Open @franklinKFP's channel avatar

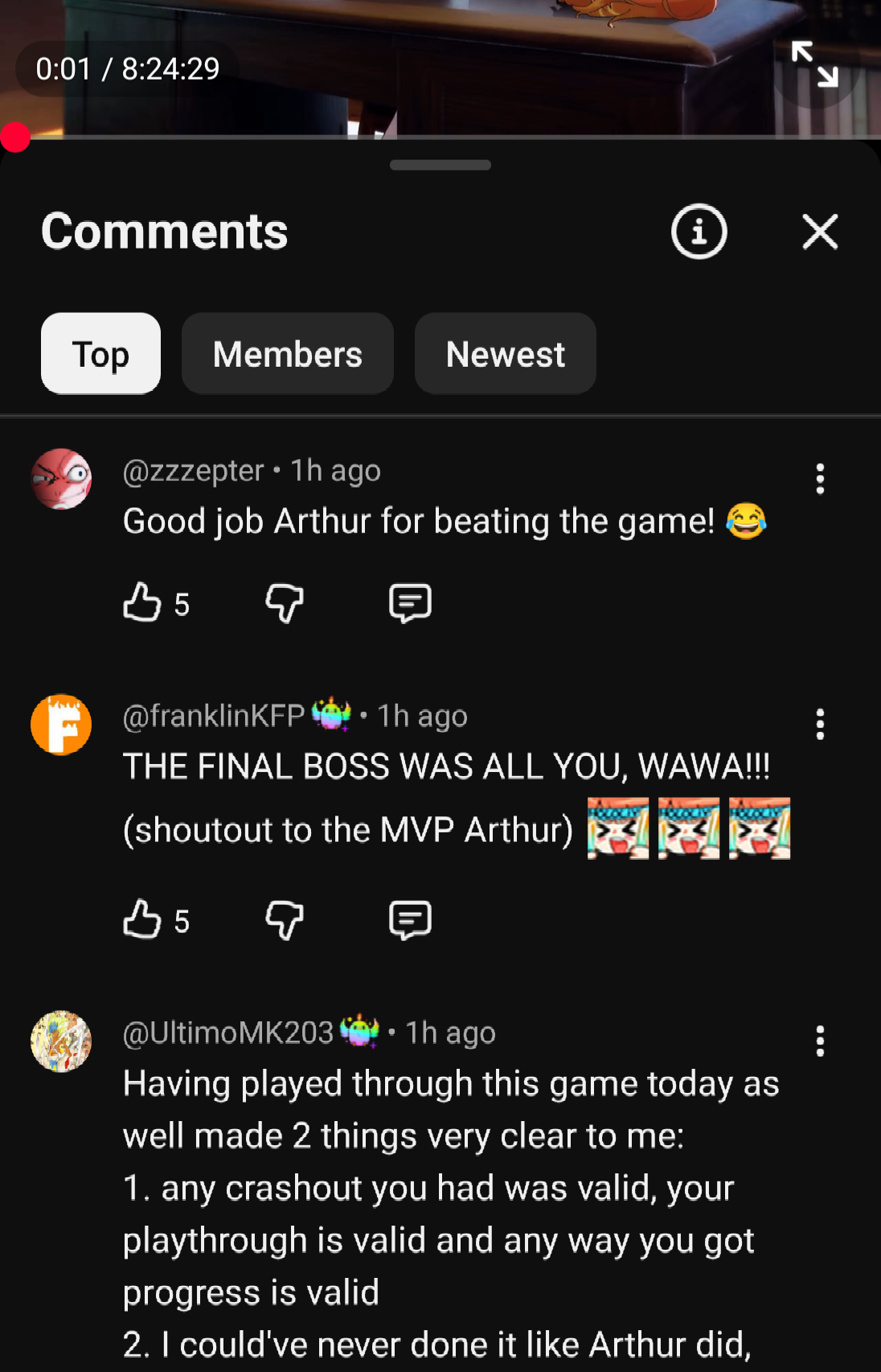pos(61,724)
